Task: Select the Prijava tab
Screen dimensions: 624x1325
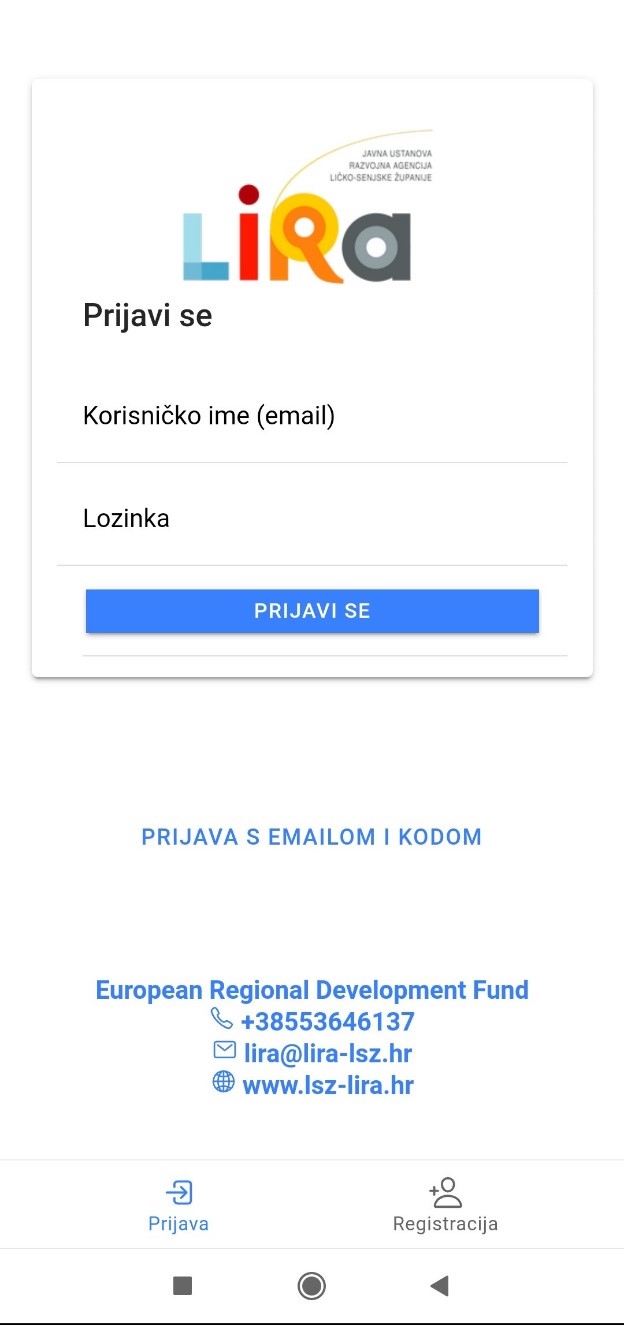Action: pyautogui.click(x=178, y=1205)
